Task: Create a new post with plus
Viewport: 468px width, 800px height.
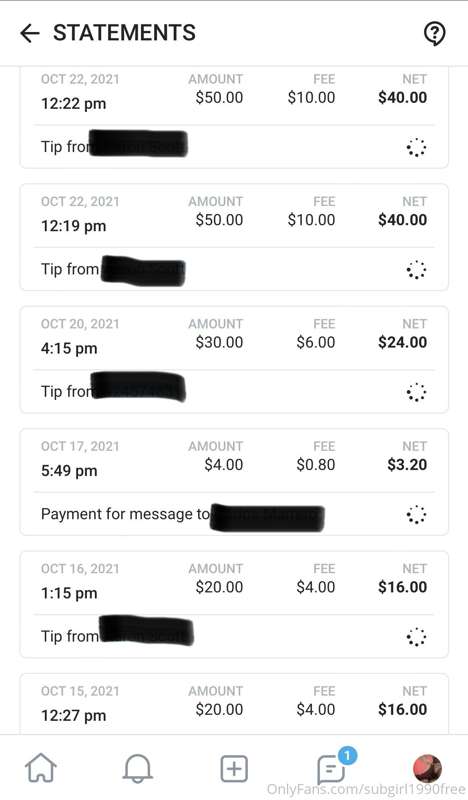Action: (234, 768)
